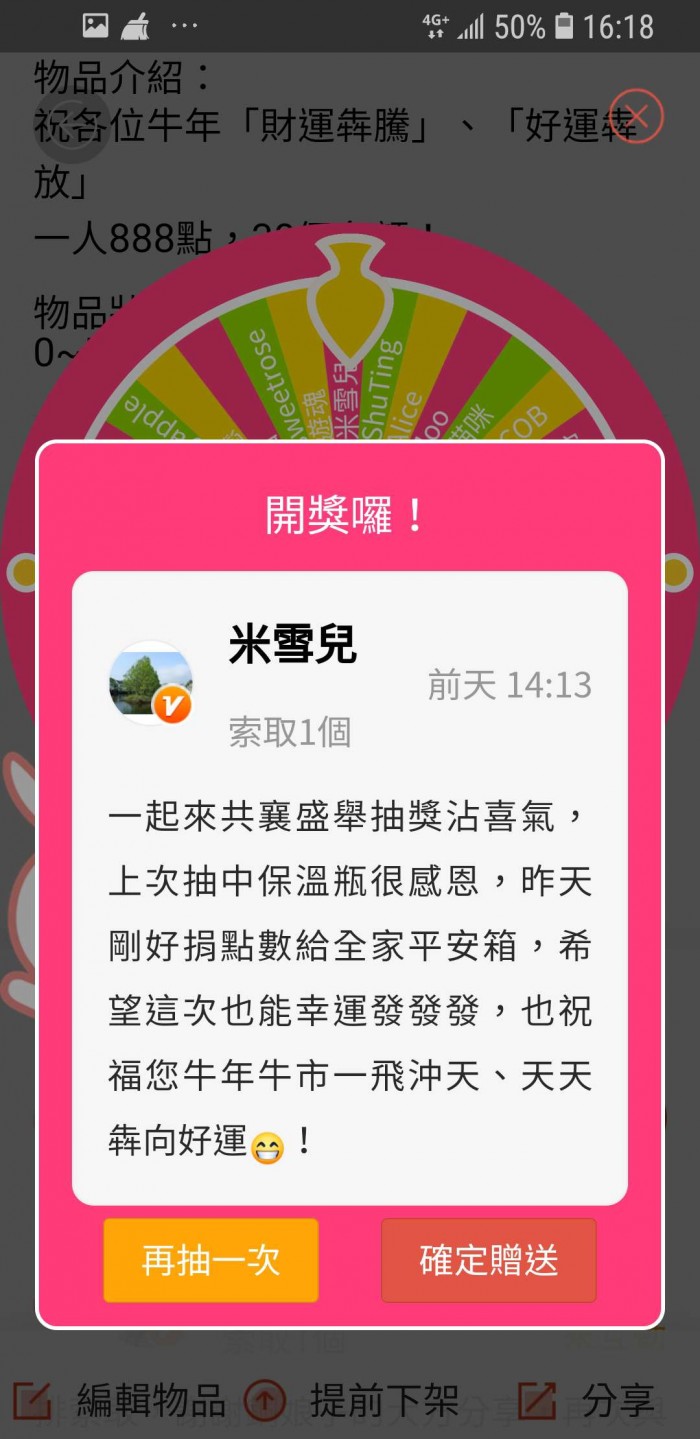
Task: Tap 再抽一次 to draw again
Action: pyautogui.click(x=211, y=1260)
